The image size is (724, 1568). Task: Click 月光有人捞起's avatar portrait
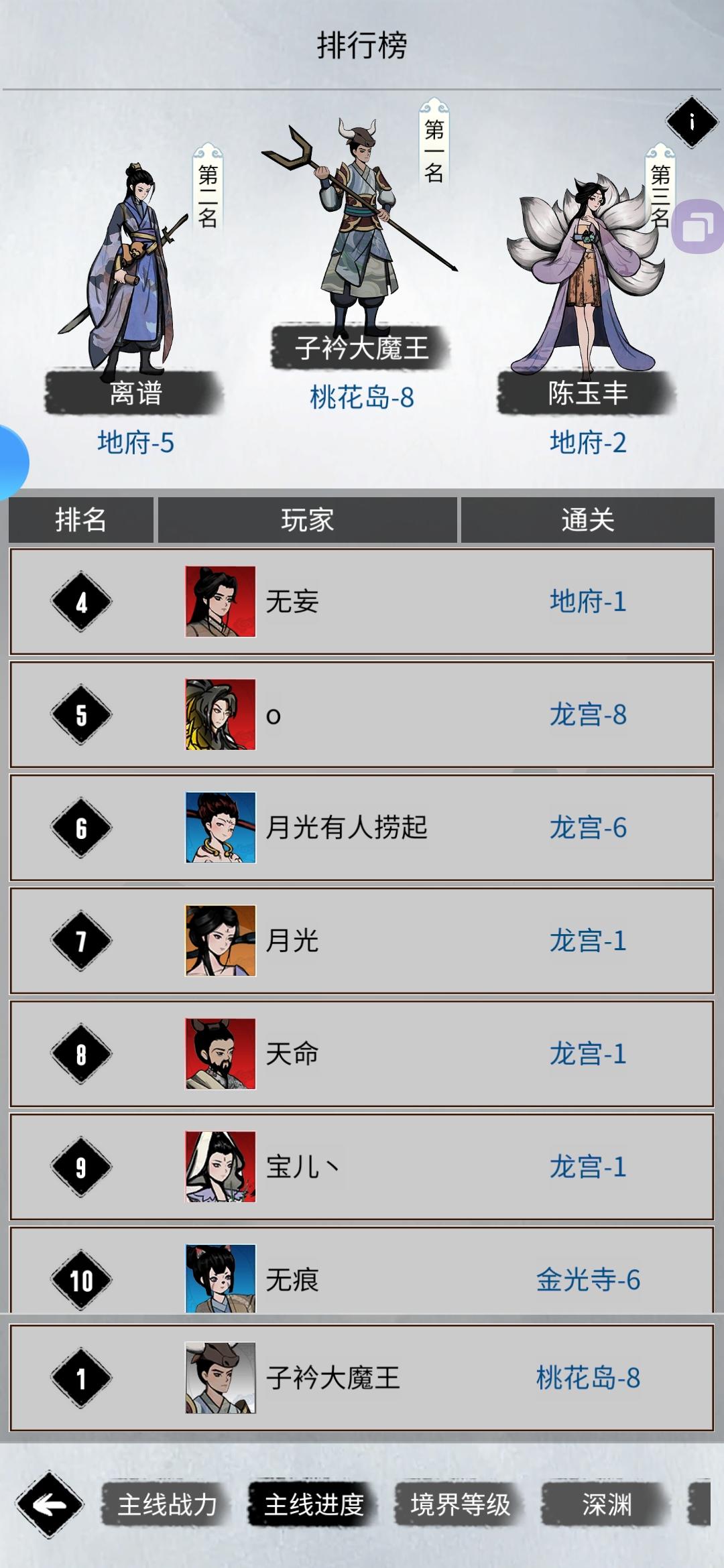pyautogui.click(x=219, y=828)
